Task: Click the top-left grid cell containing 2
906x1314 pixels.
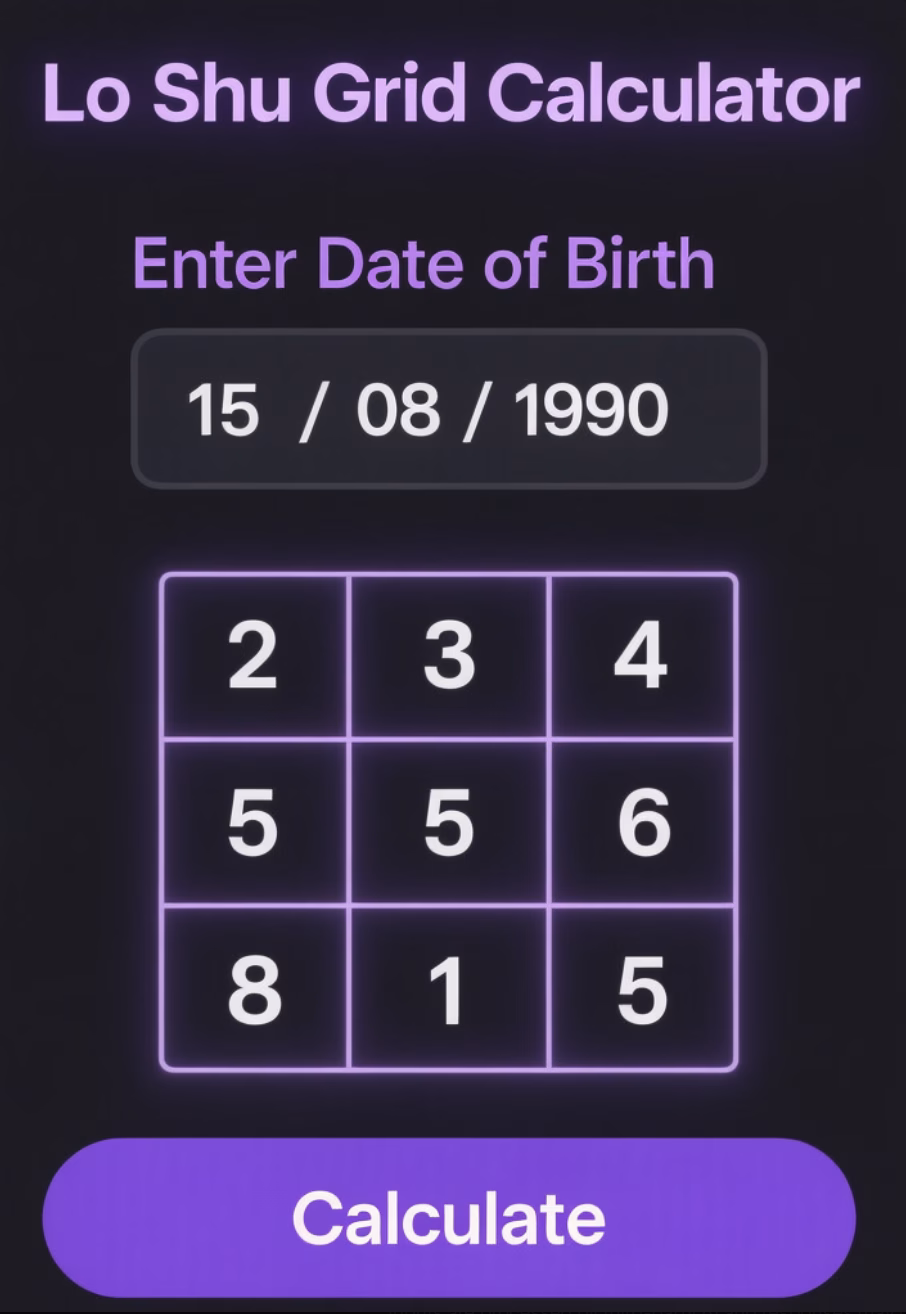Action: [255, 657]
